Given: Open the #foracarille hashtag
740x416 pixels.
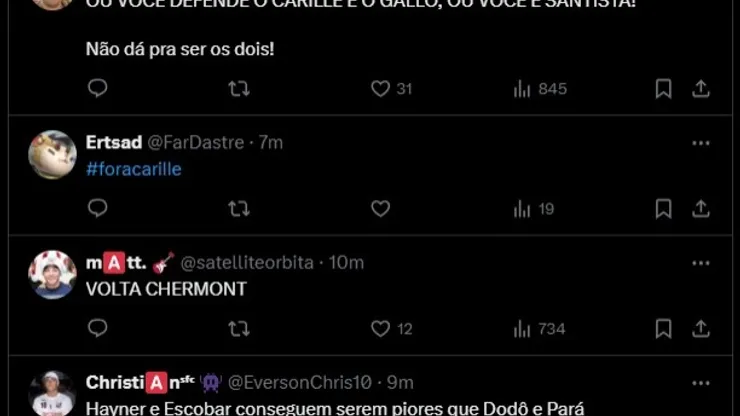Looking at the screenshot, I should click(x=133, y=169).
